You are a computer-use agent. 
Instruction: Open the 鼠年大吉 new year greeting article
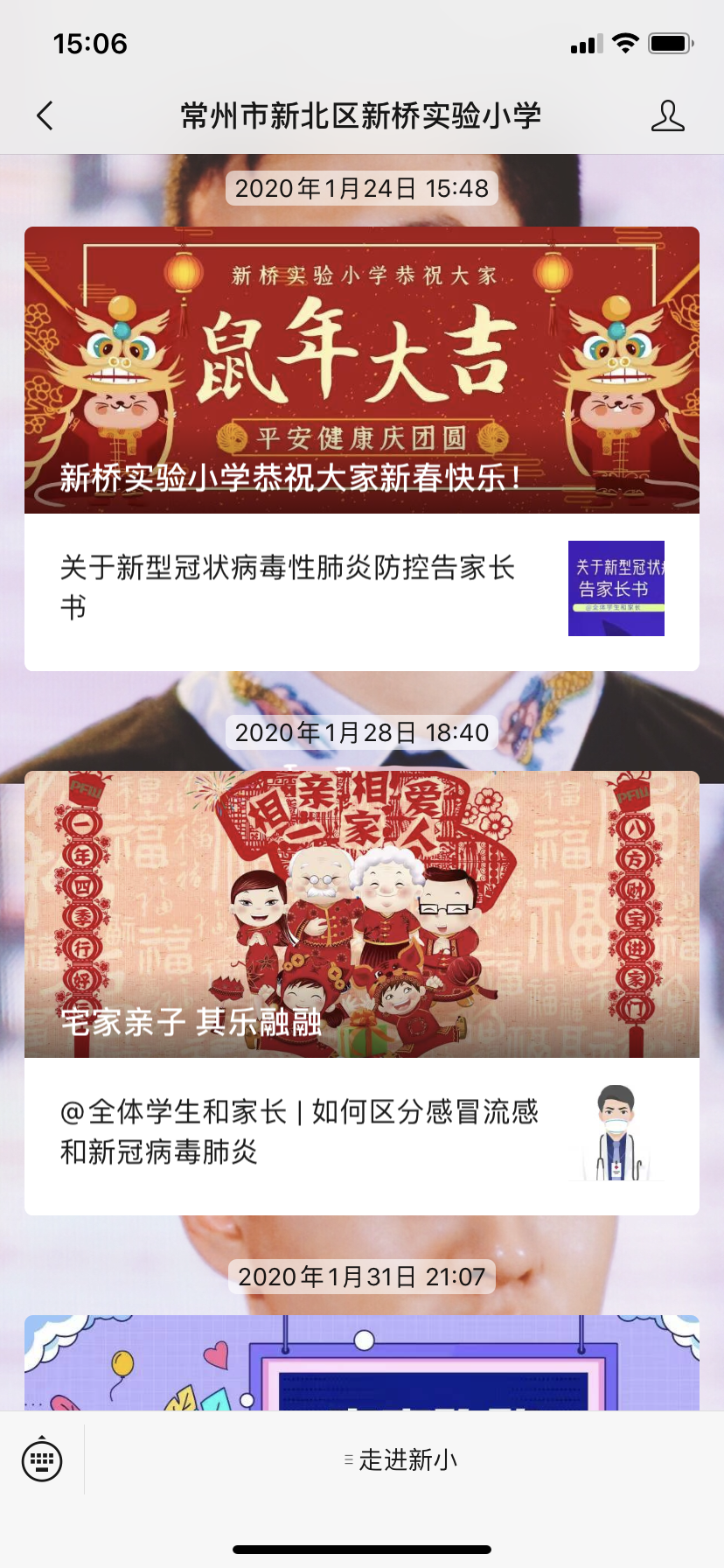(x=362, y=369)
